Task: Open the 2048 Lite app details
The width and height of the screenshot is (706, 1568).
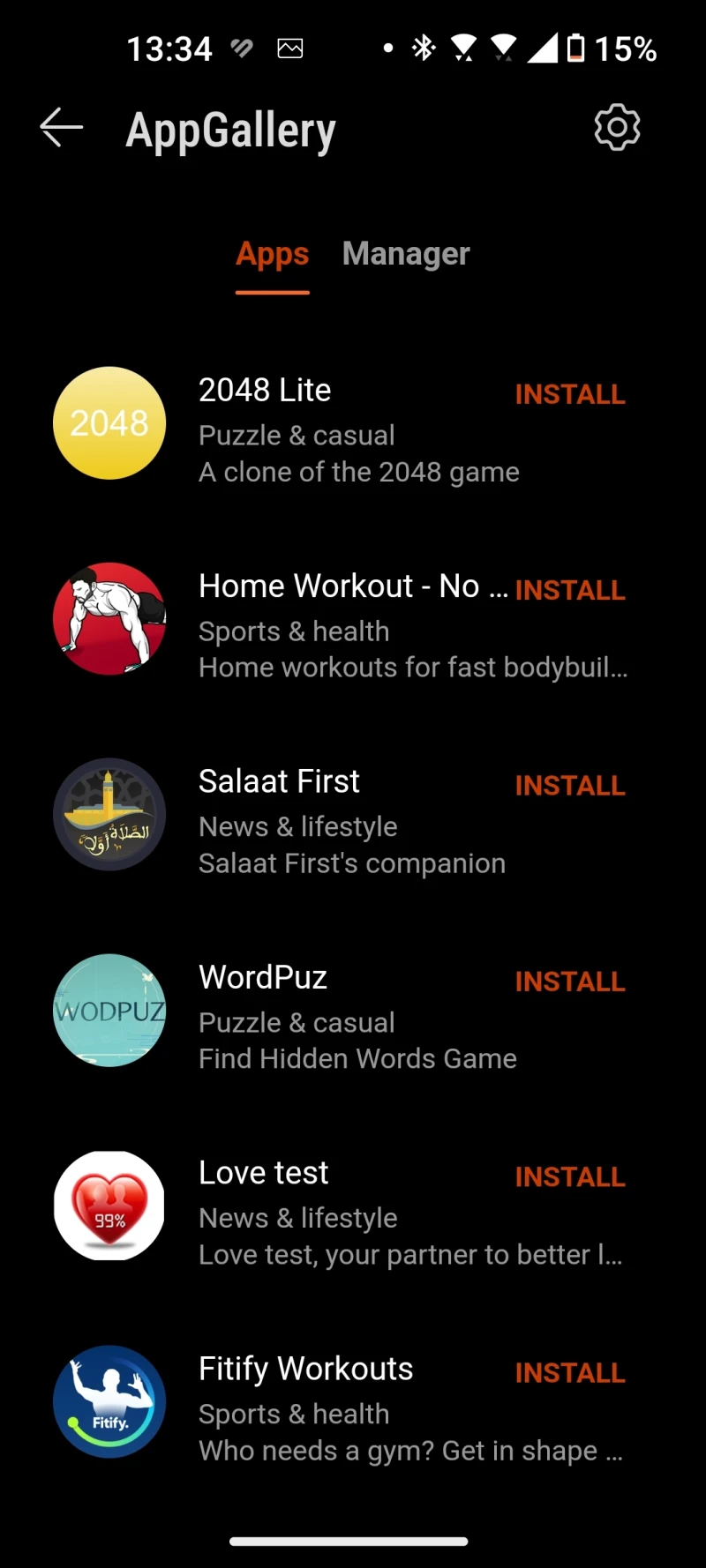Action: point(265,391)
